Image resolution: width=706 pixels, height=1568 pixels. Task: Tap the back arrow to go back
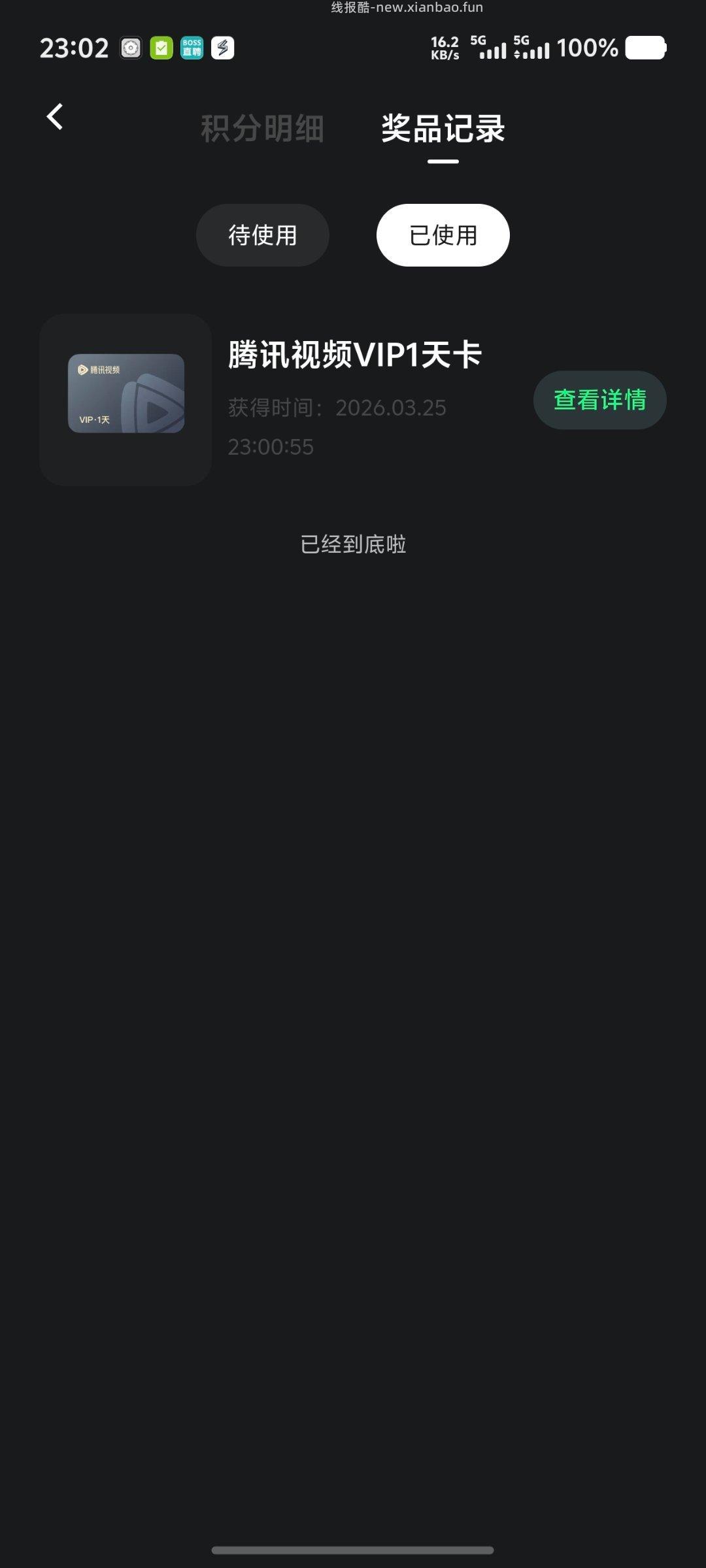(x=55, y=116)
